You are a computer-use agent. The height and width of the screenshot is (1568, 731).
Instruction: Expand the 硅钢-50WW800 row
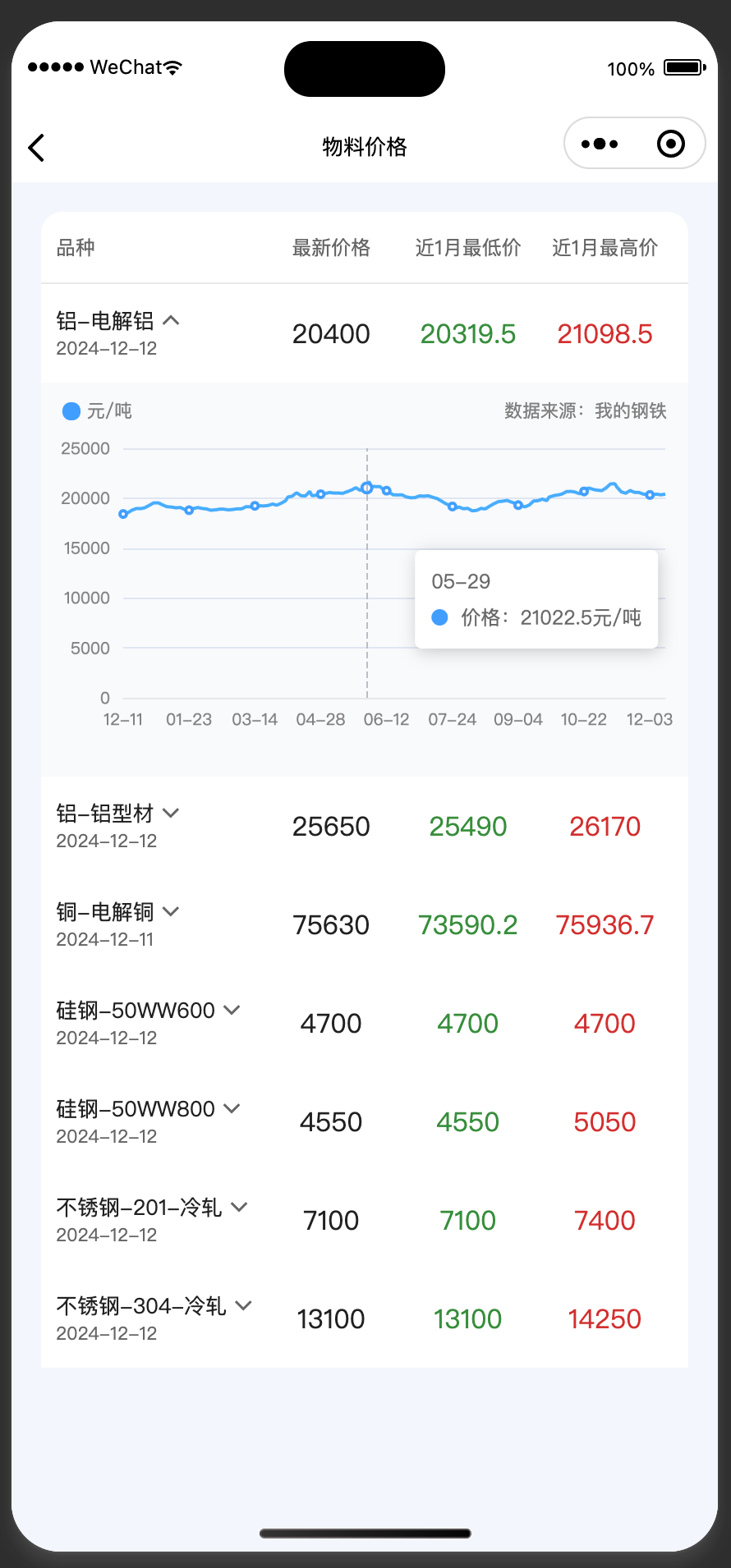[232, 1108]
